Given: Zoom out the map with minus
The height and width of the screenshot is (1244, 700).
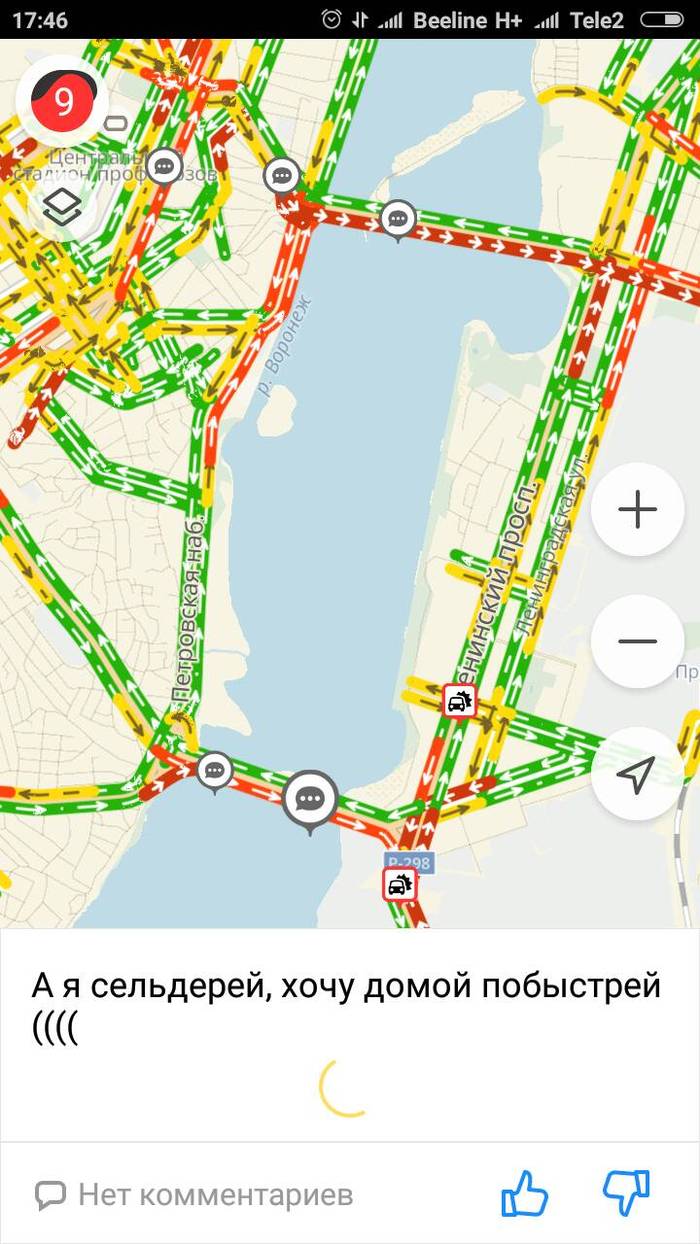Looking at the screenshot, I should [637, 641].
